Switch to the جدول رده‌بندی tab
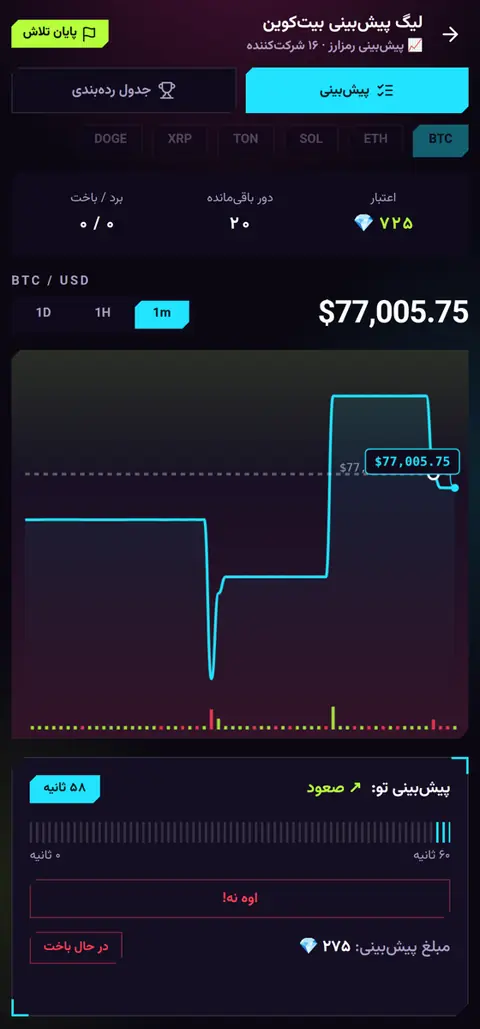The image size is (480, 1029). [123, 91]
